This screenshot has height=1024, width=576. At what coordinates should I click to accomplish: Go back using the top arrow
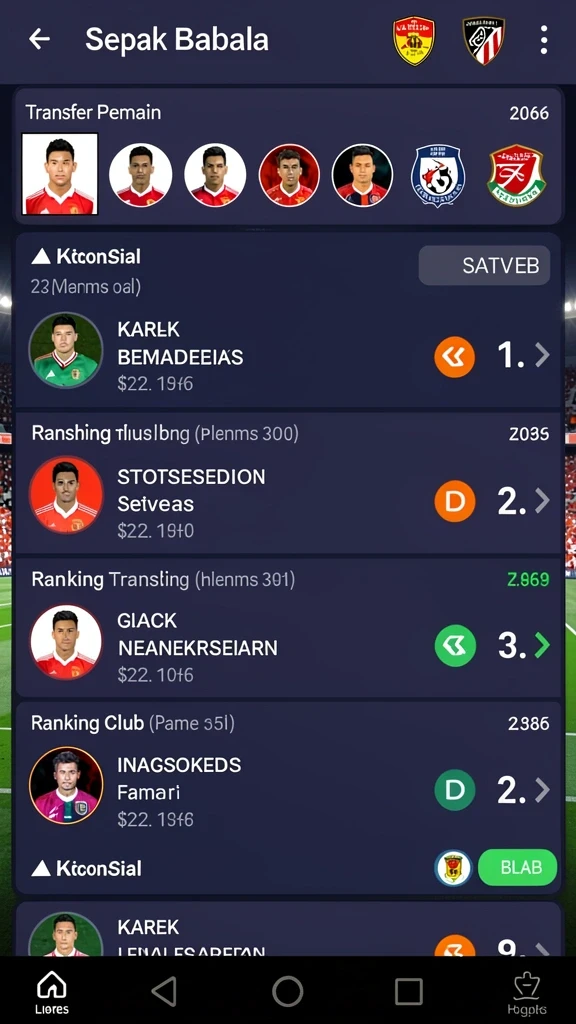click(x=39, y=39)
